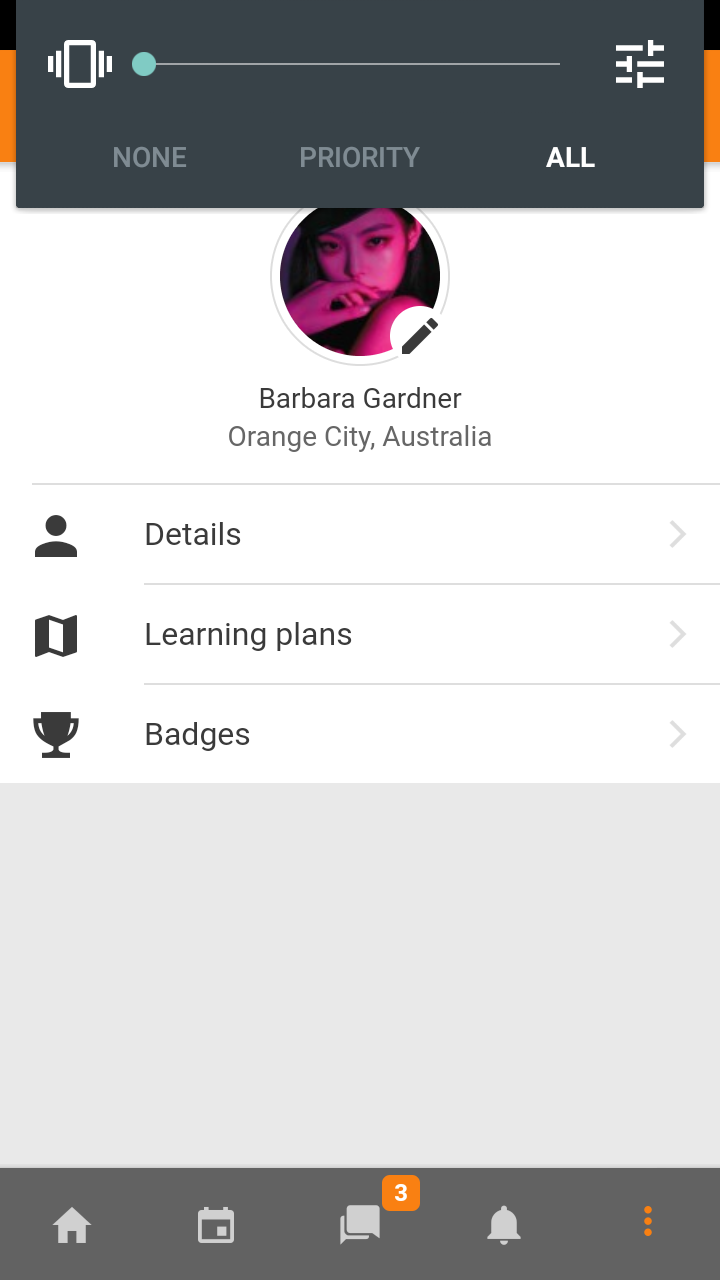Open the notifications bell tab
720x1280 pixels.
tap(504, 1224)
